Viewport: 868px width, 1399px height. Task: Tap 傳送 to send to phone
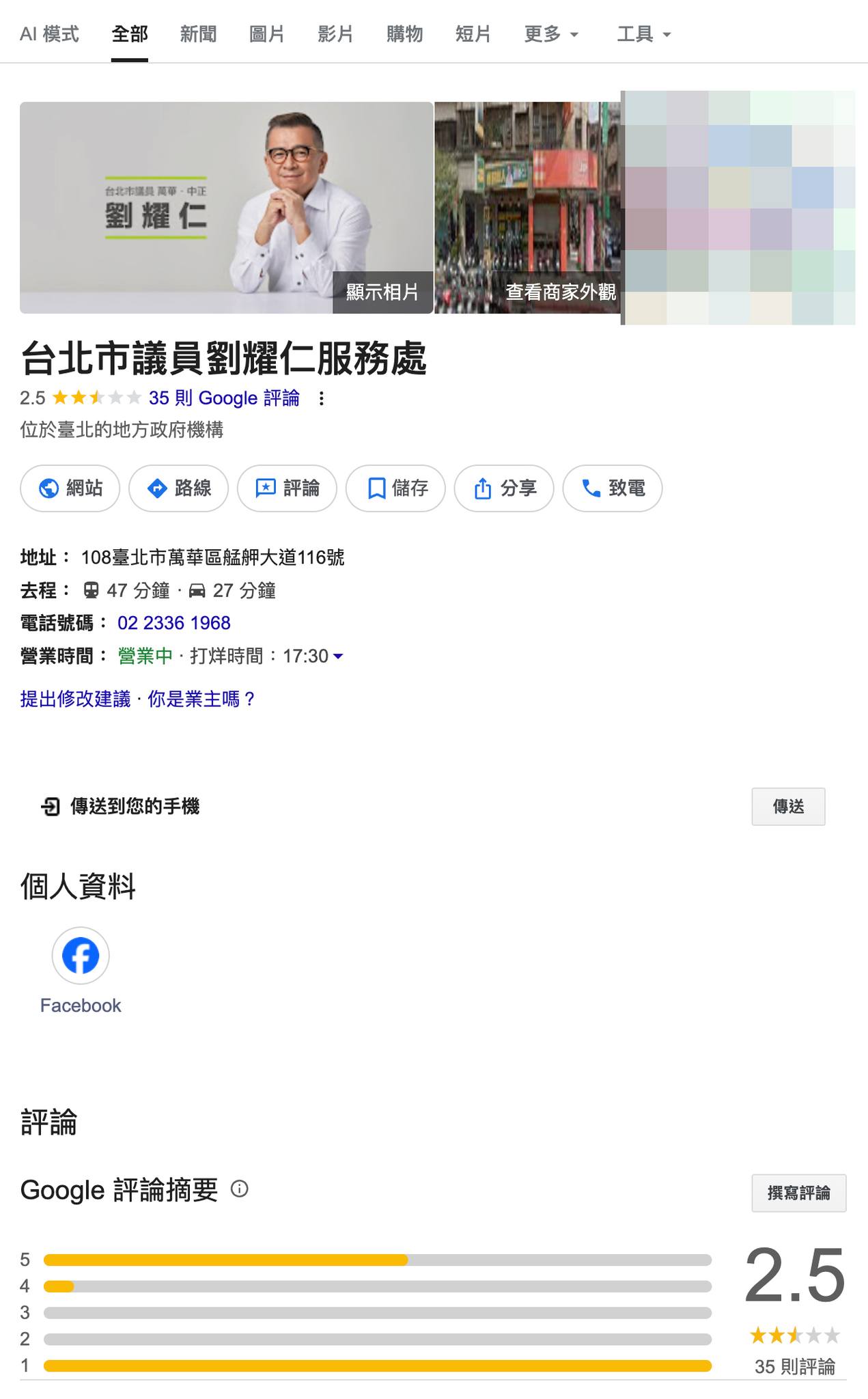(788, 807)
